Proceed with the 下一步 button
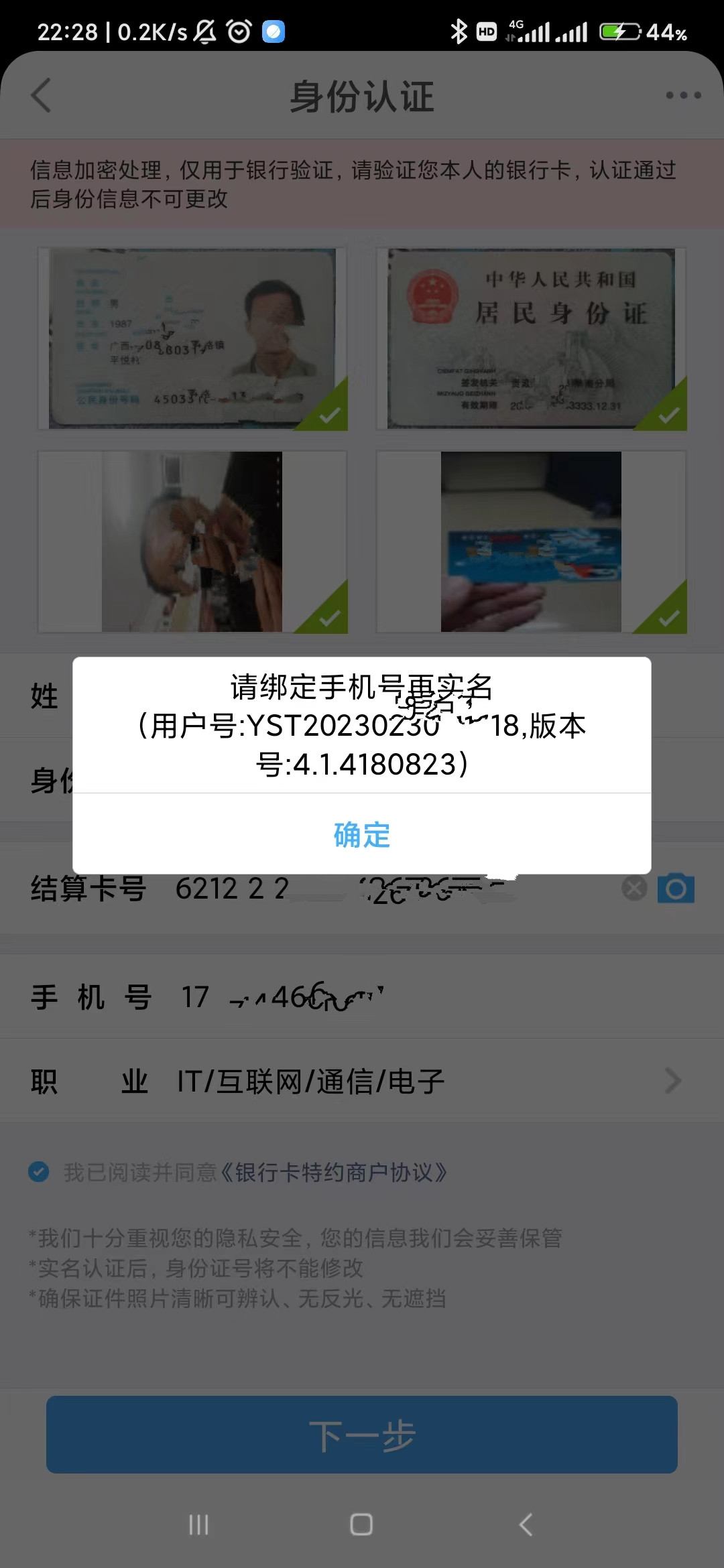724x1568 pixels. click(x=362, y=1435)
